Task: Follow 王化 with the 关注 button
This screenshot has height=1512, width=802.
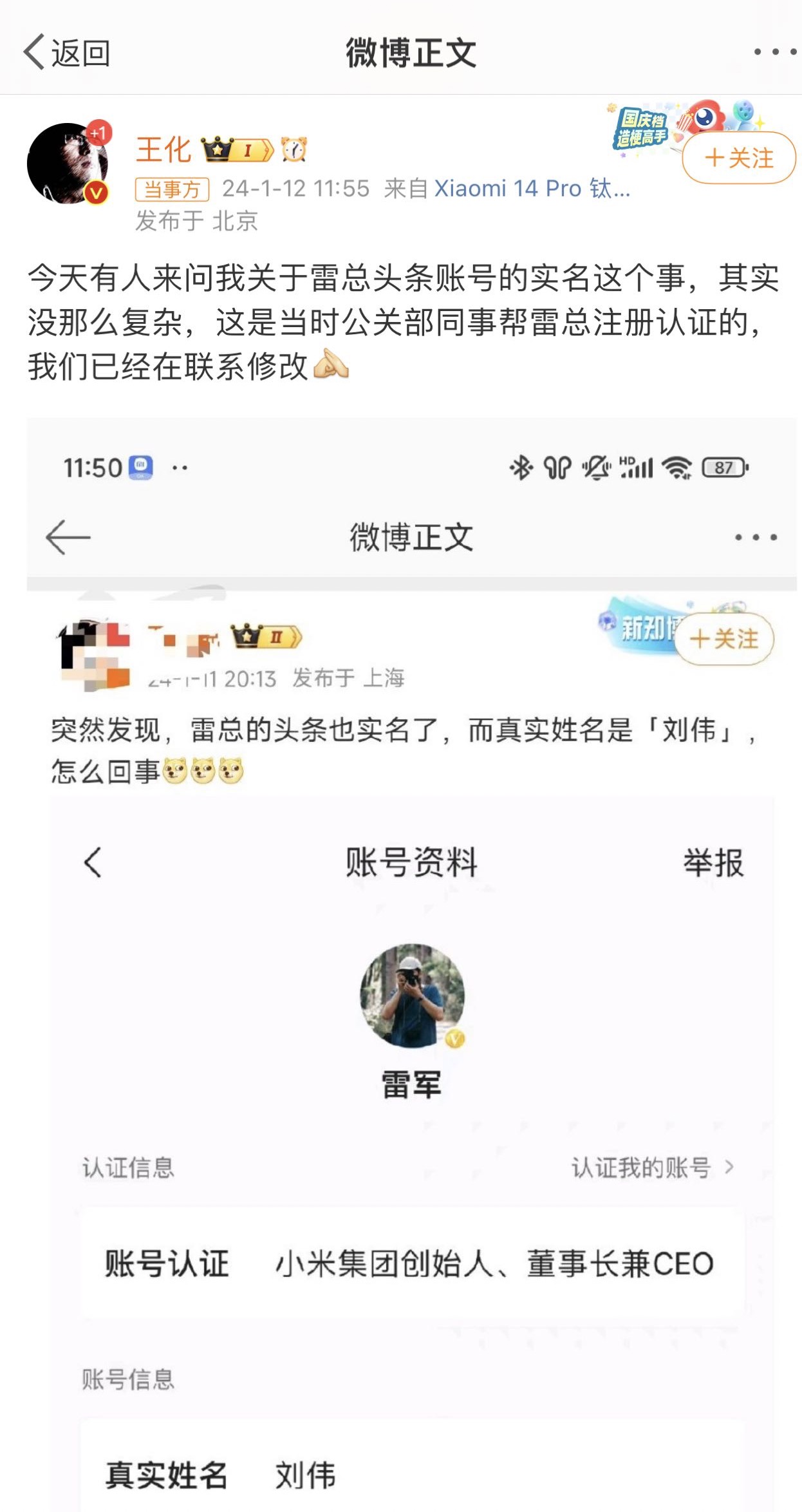Action: pos(739,158)
